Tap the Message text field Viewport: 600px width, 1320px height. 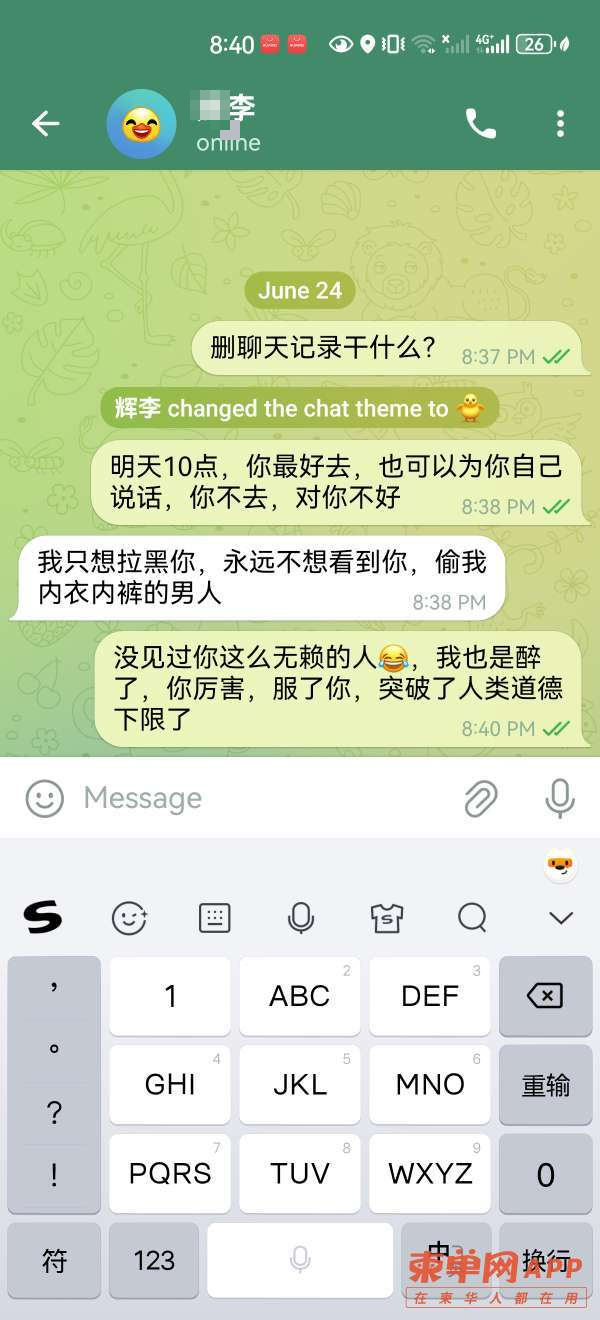click(260, 798)
